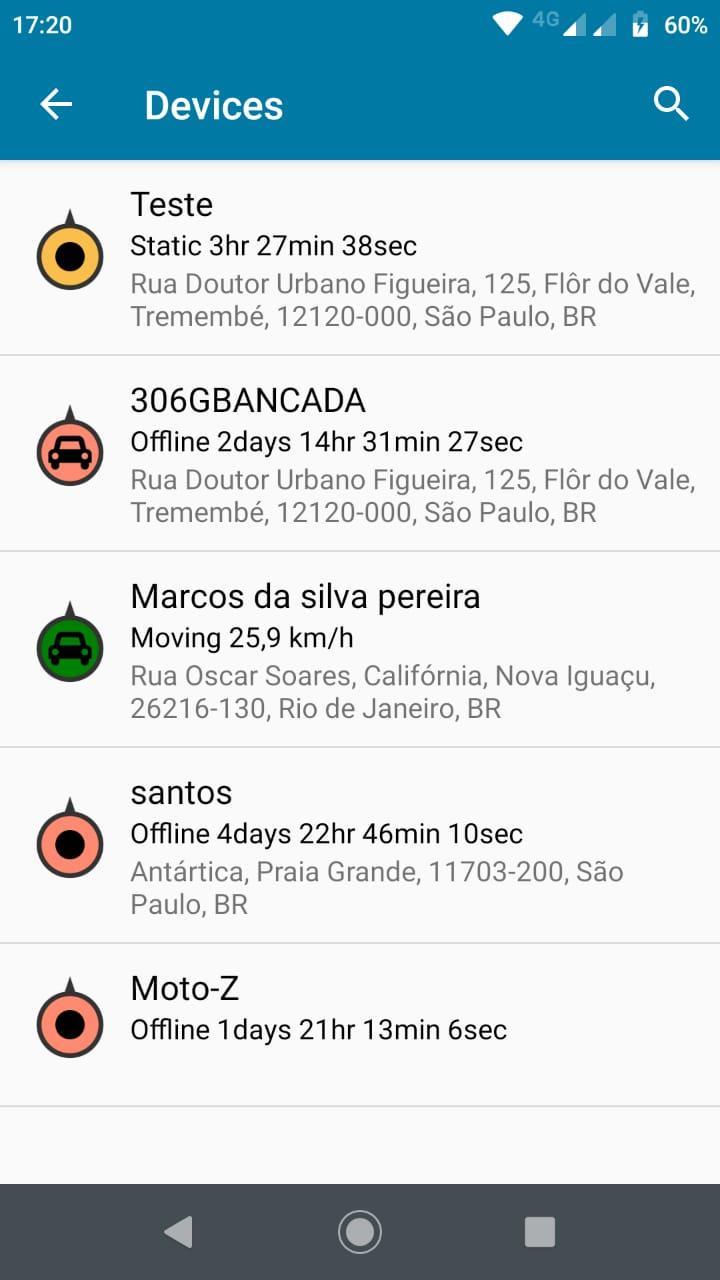This screenshot has width=720, height=1280.
Task: Open the santos device row
Action: click(x=360, y=845)
